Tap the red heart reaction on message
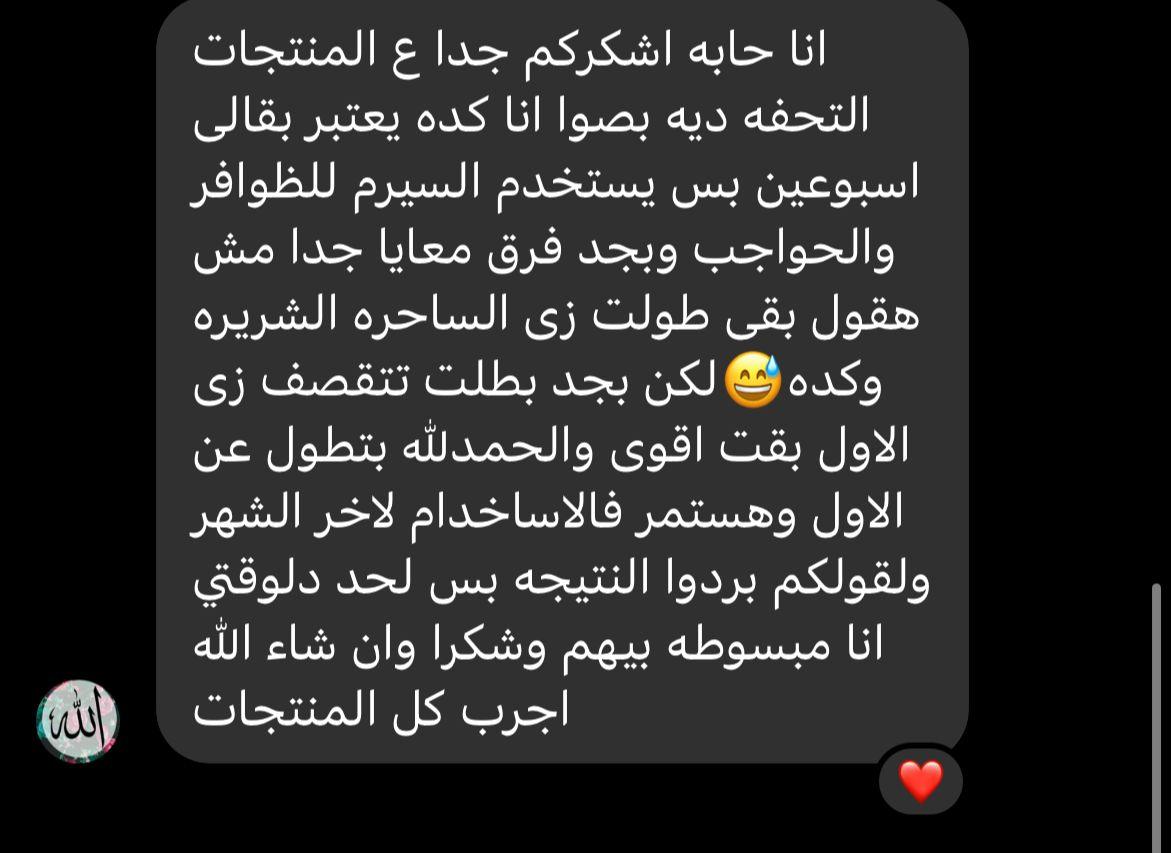 click(920, 780)
